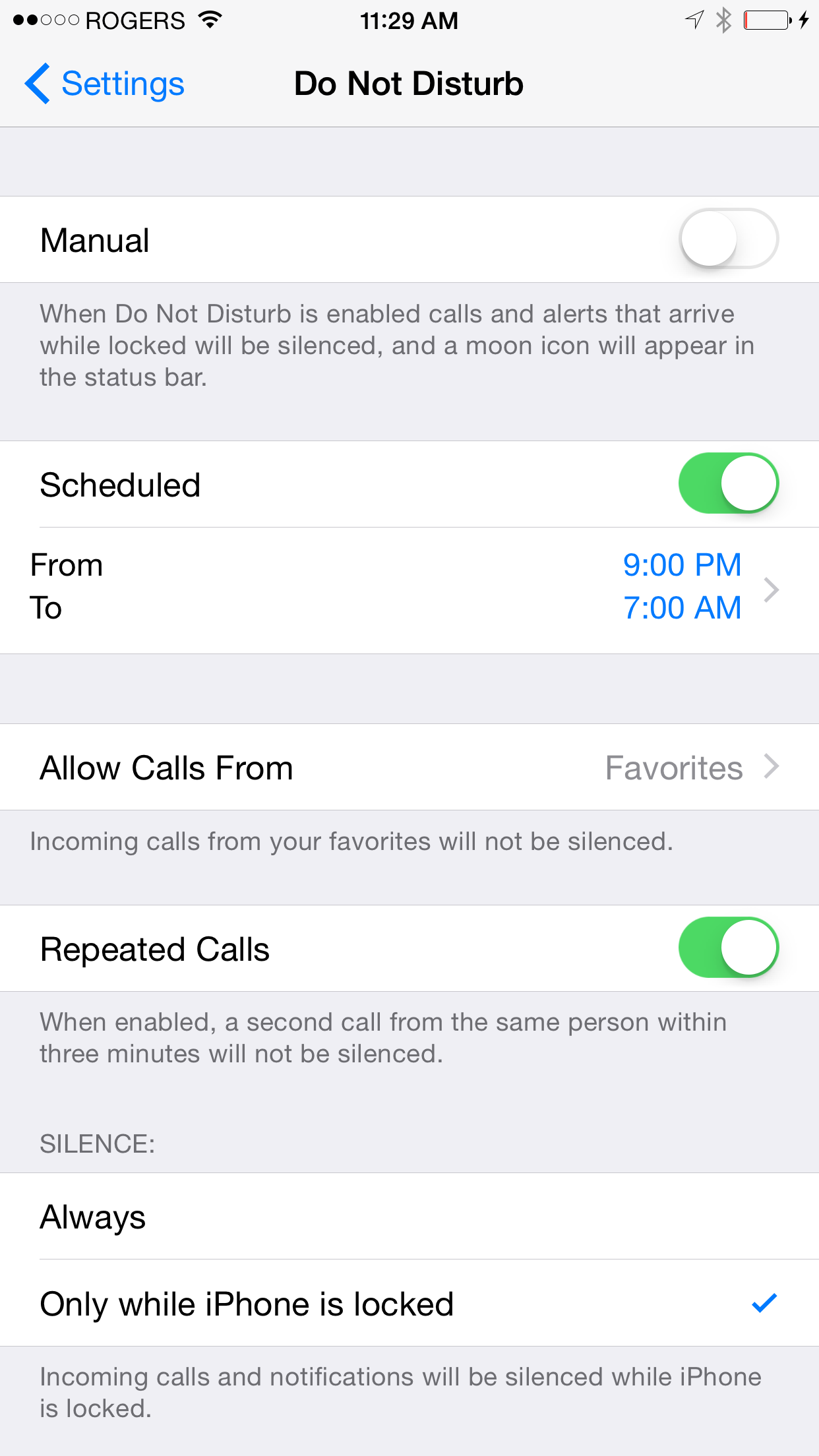Screen dimensions: 819x1456
Task: Select the Always silence option
Action: tap(409, 1217)
